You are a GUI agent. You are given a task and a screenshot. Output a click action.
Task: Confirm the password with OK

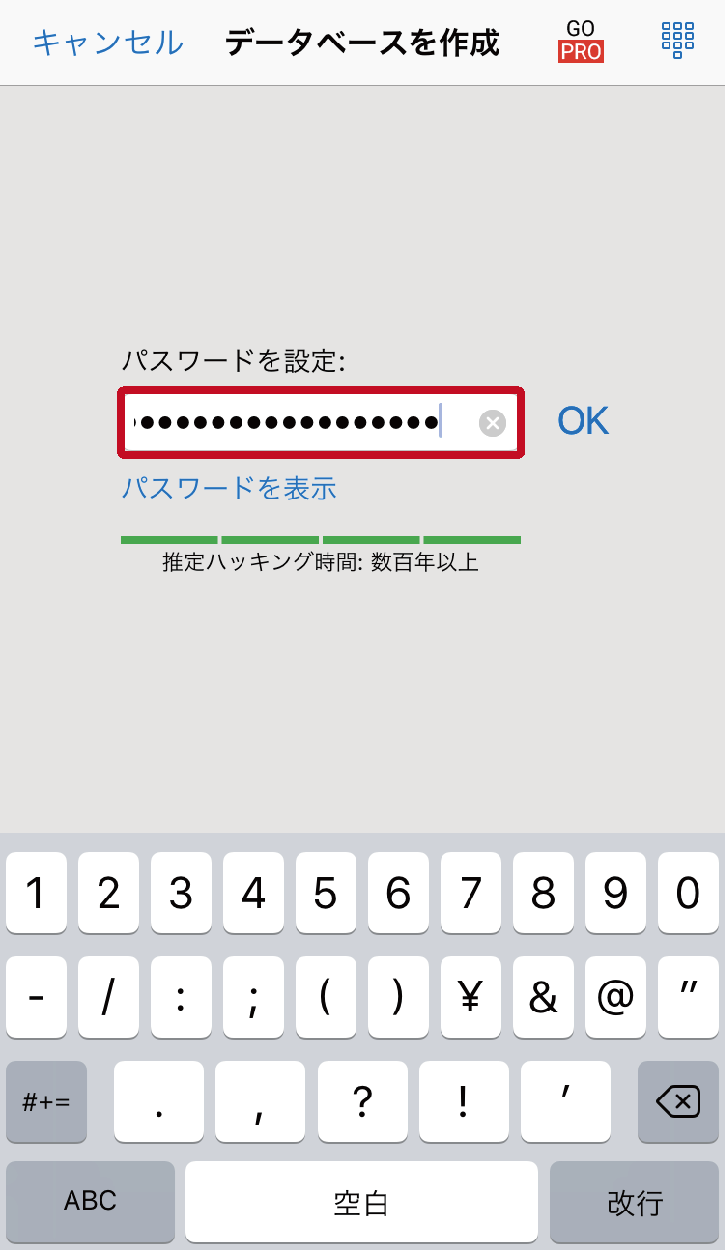[583, 421]
